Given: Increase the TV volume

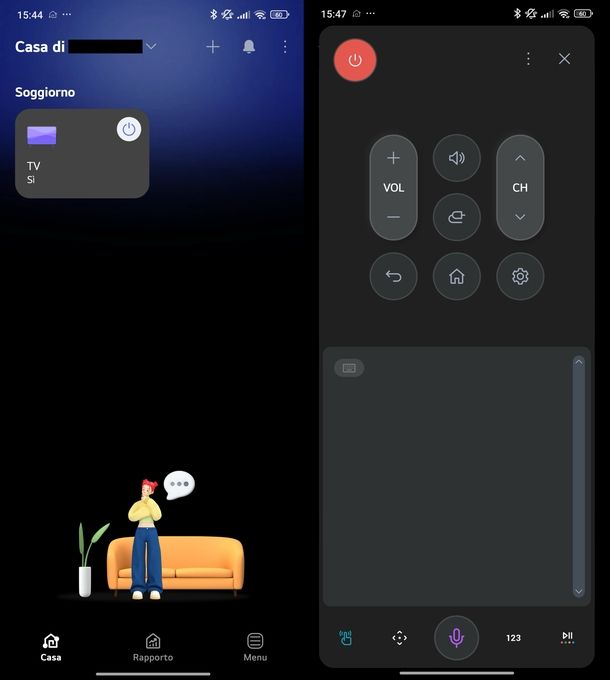Looking at the screenshot, I should [393, 158].
